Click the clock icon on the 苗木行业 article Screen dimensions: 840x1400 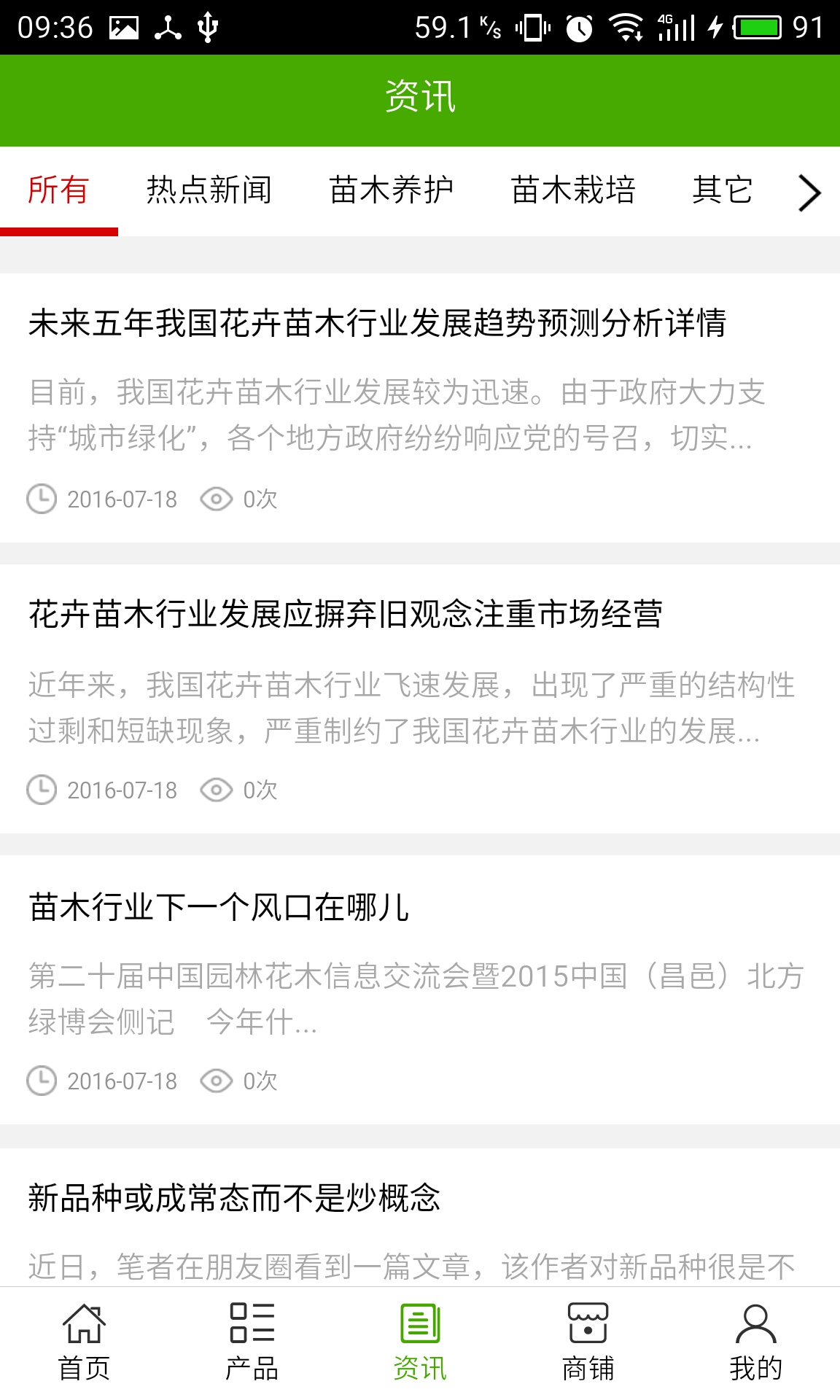click(42, 1081)
